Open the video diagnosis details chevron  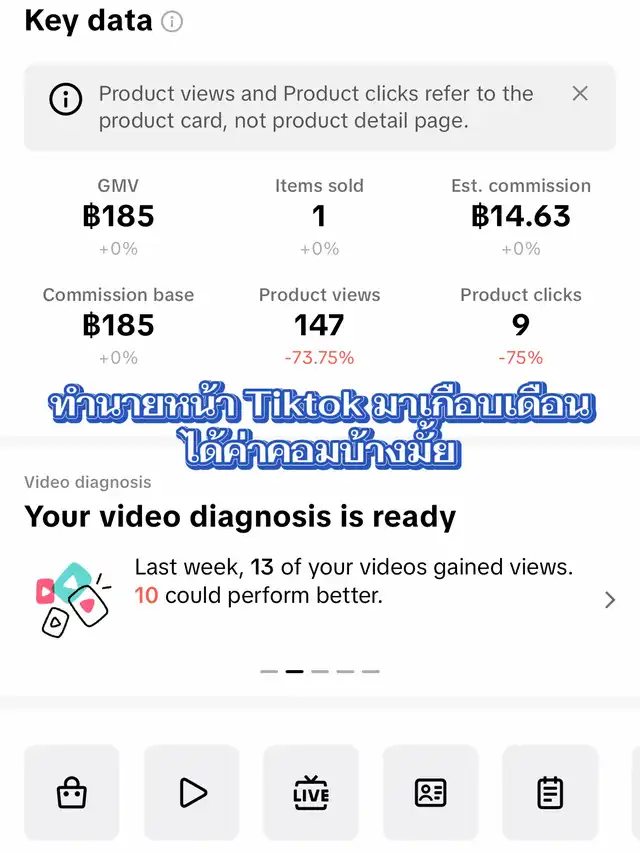(x=610, y=600)
